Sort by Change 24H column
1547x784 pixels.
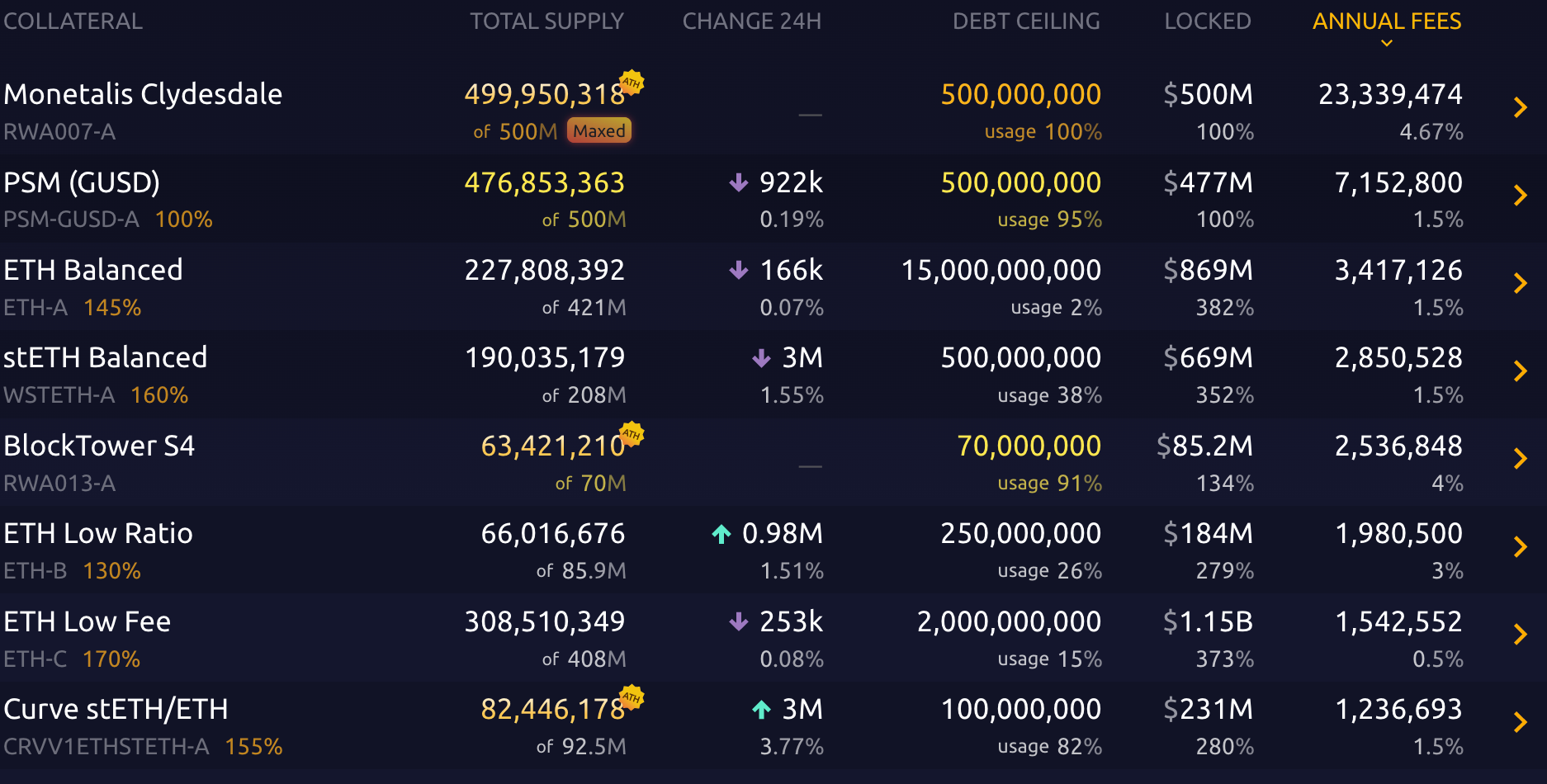(x=751, y=21)
